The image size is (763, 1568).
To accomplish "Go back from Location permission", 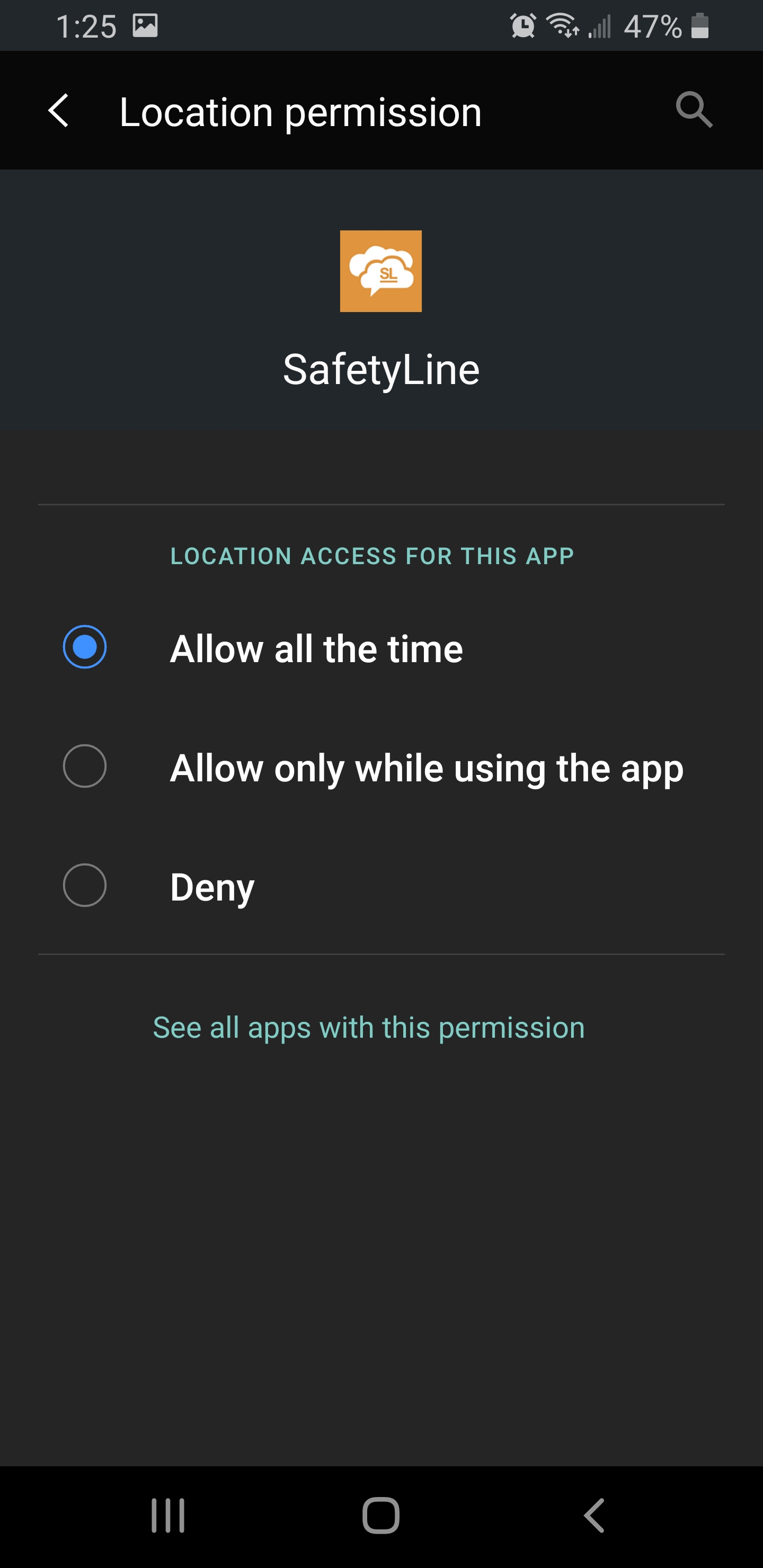I will pos(58,111).
